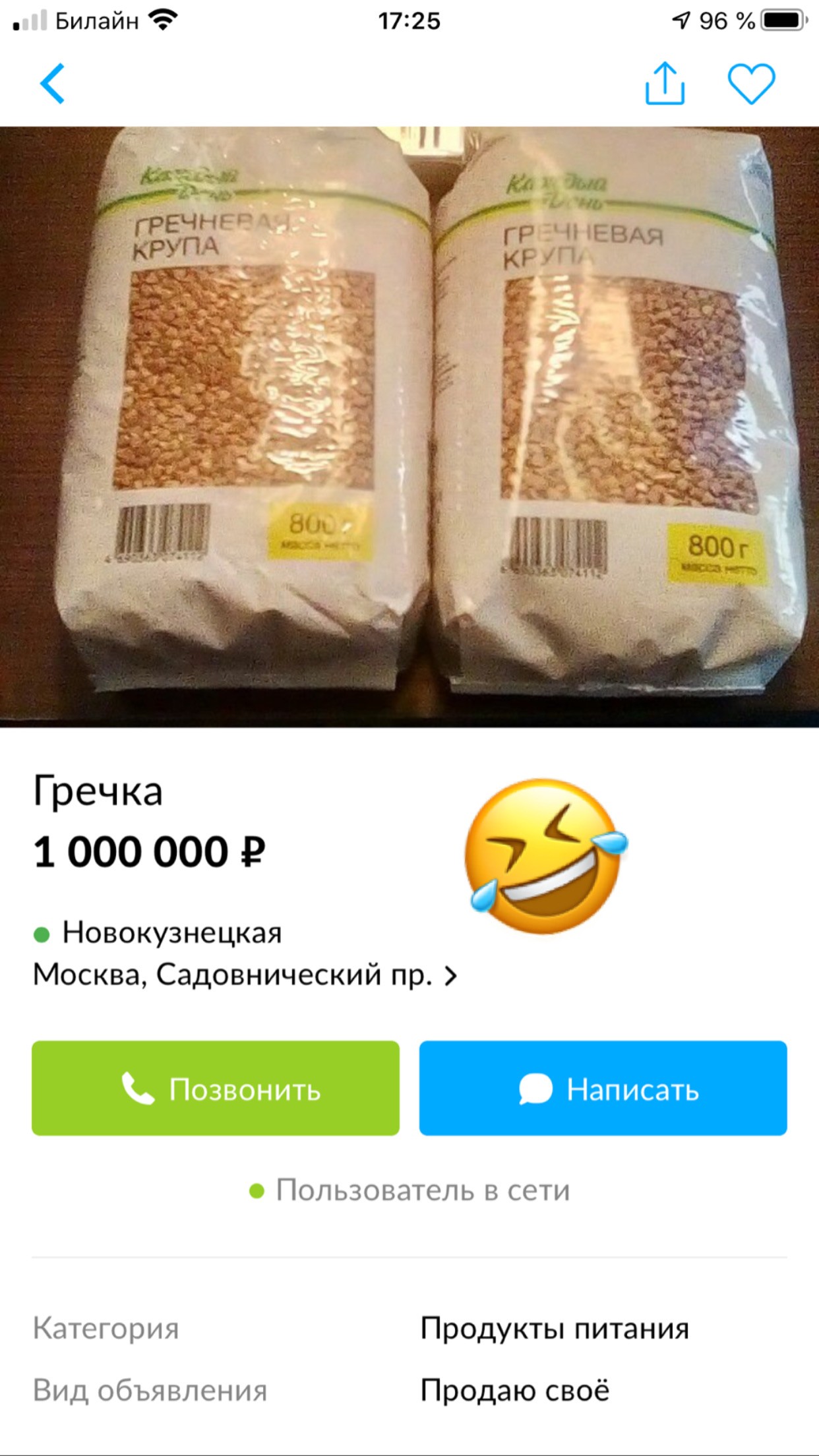The height and width of the screenshot is (1456, 819).
Task: Share this buckwheat listing
Action: tap(665, 84)
